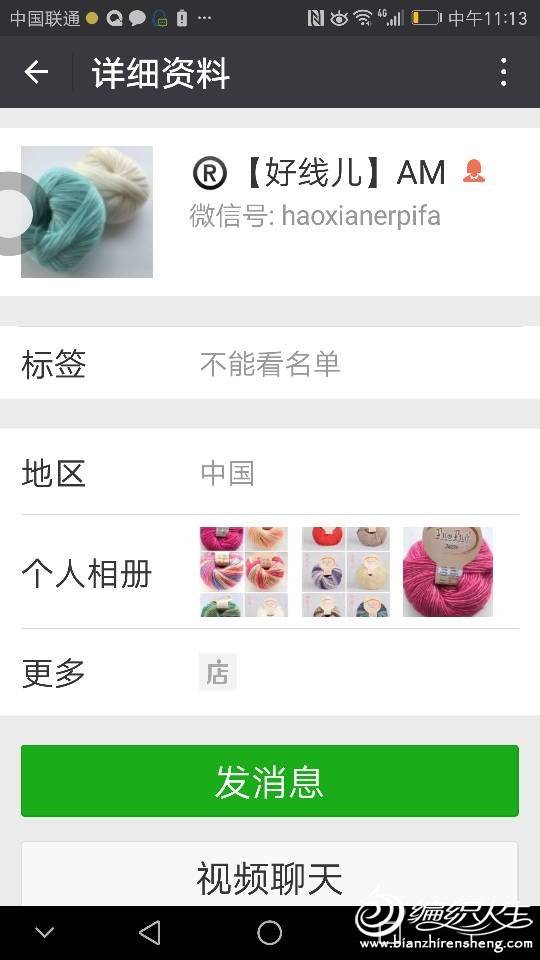Tap the system back triangle

point(150,933)
